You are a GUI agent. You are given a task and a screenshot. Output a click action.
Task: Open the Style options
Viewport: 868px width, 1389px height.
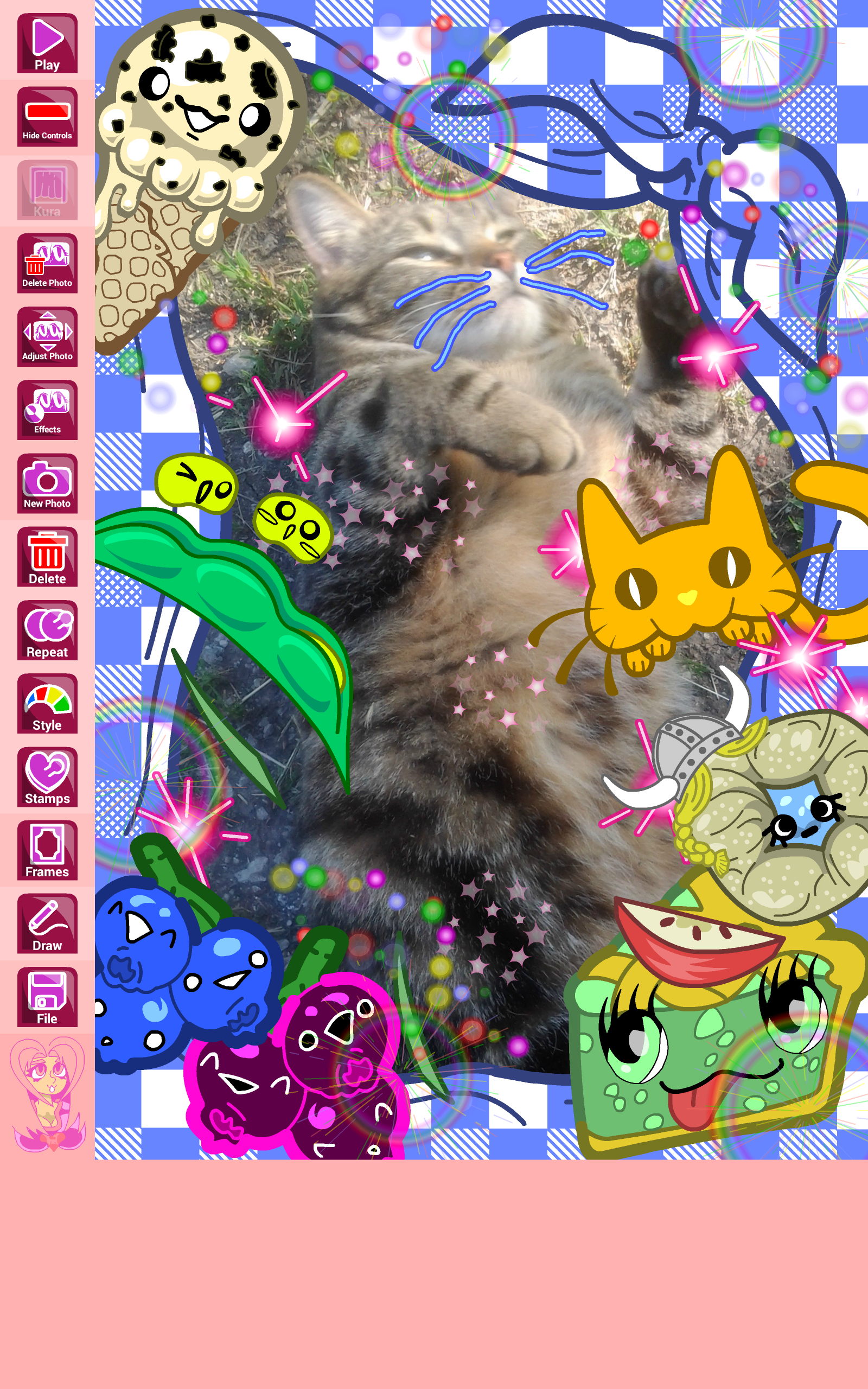pyautogui.click(x=47, y=704)
